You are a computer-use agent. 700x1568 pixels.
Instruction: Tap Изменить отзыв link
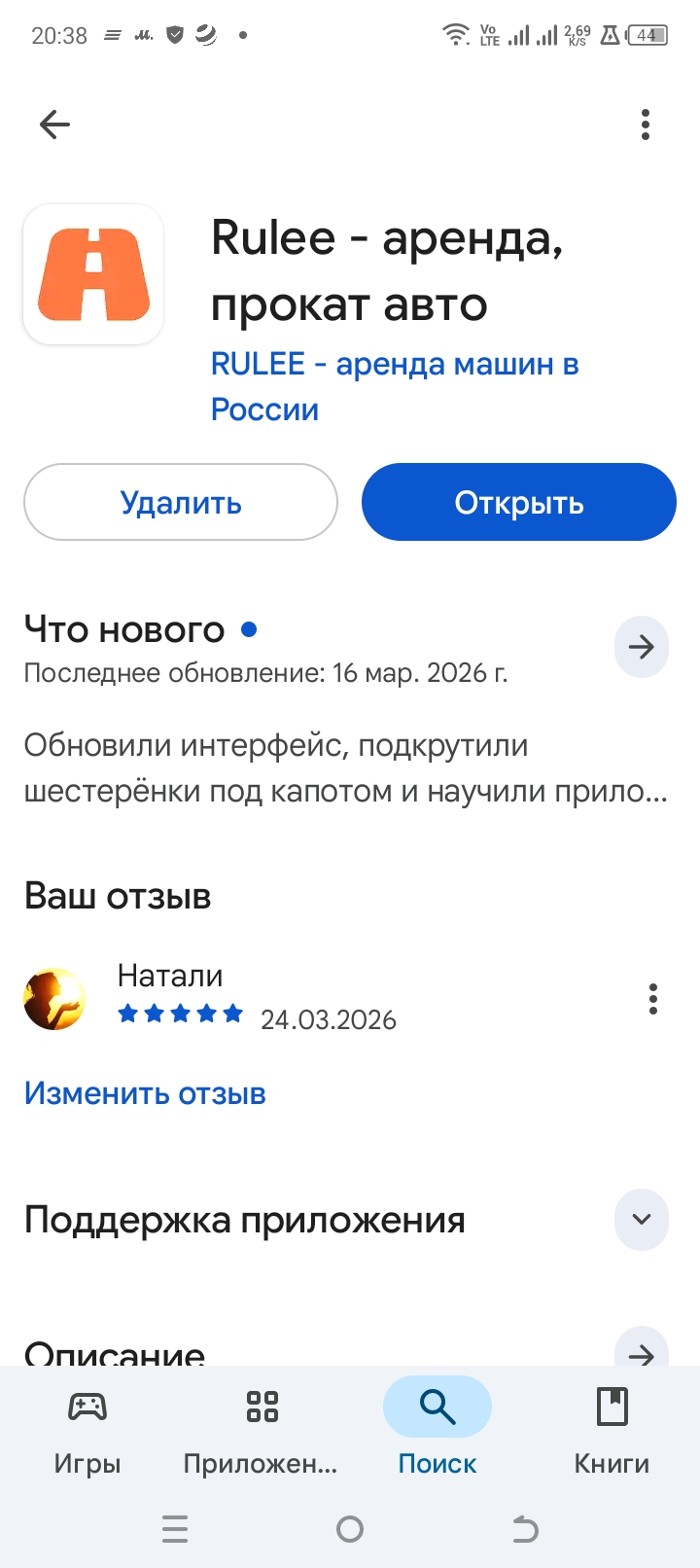[x=145, y=1093]
